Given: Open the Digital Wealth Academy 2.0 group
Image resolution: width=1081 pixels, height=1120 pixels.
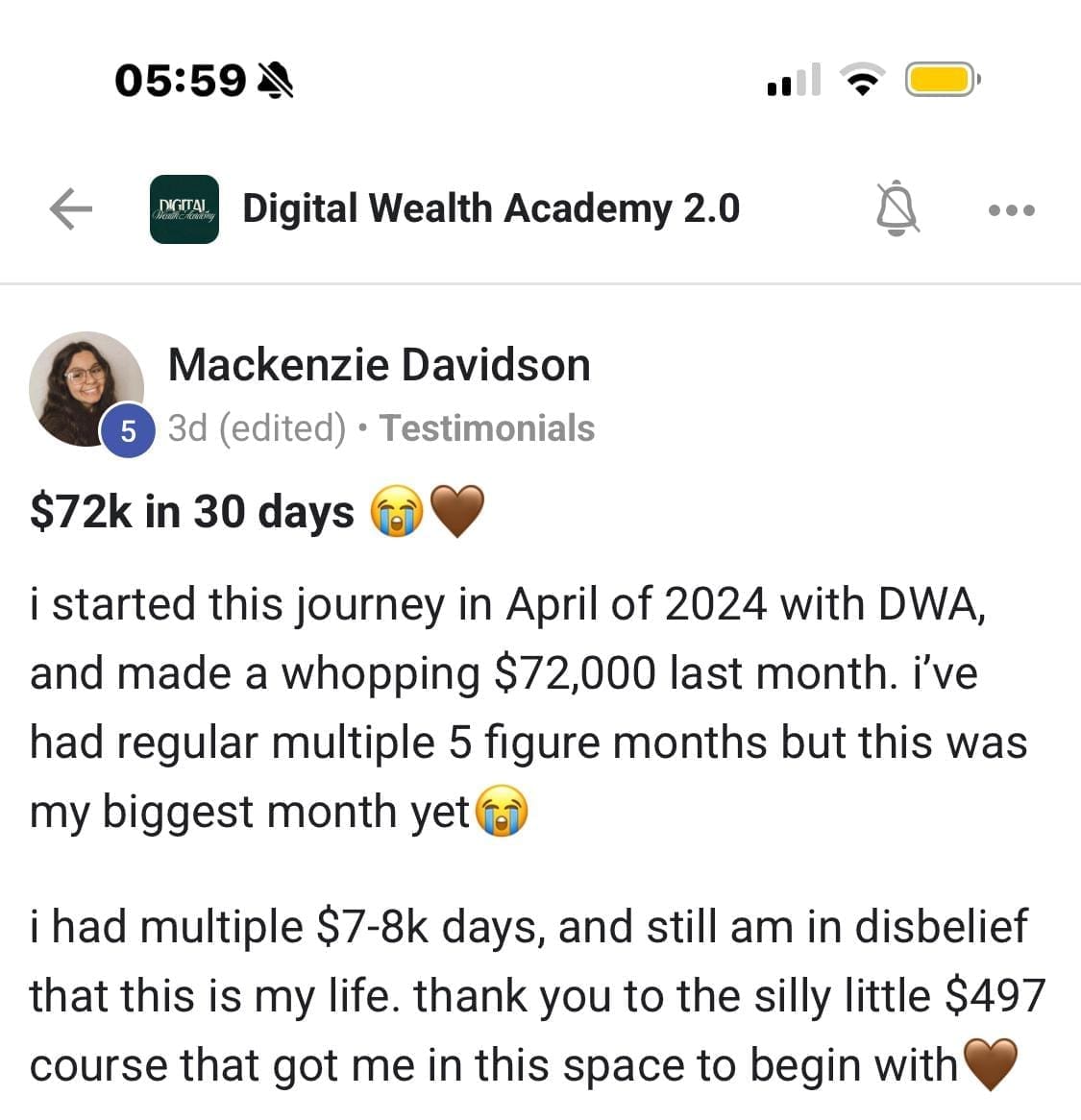Looking at the screenshot, I should [490, 208].
